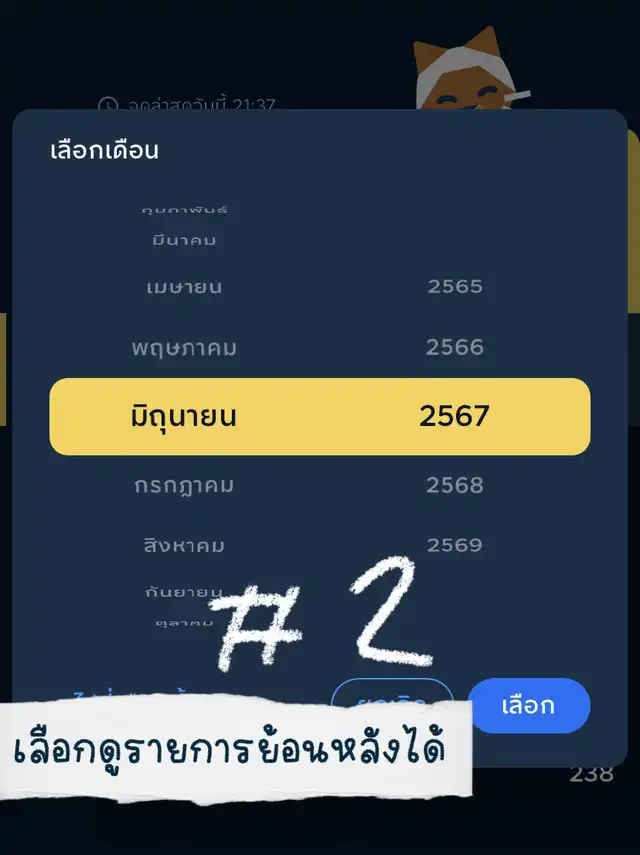The height and width of the screenshot is (855, 640).
Task: Pick เมษายน from the month list
Action: (x=184, y=287)
